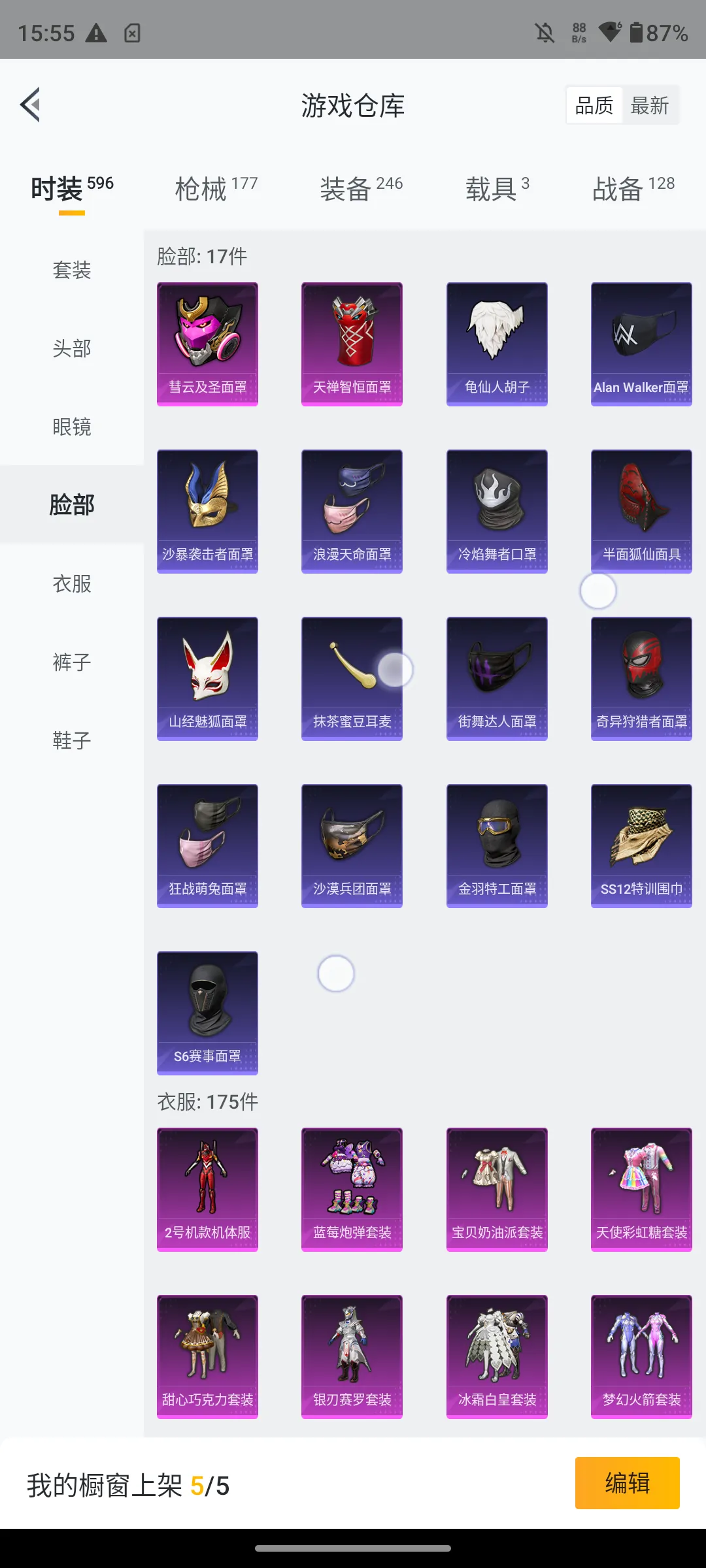The width and height of the screenshot is (706, 1568).
Task: Select the 套装 category
Action: tap(72, 270)
